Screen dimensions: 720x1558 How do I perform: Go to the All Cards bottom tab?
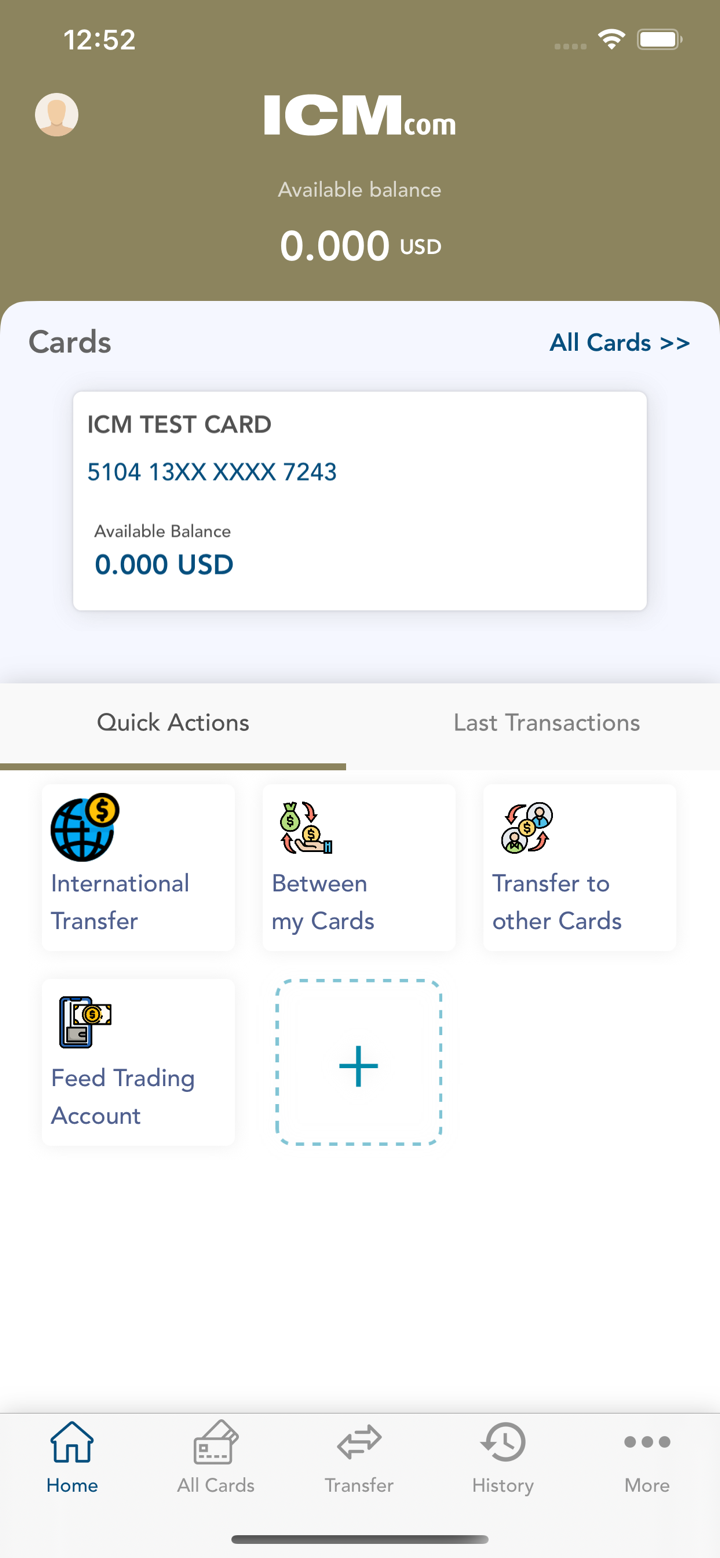coord(216,1458)
